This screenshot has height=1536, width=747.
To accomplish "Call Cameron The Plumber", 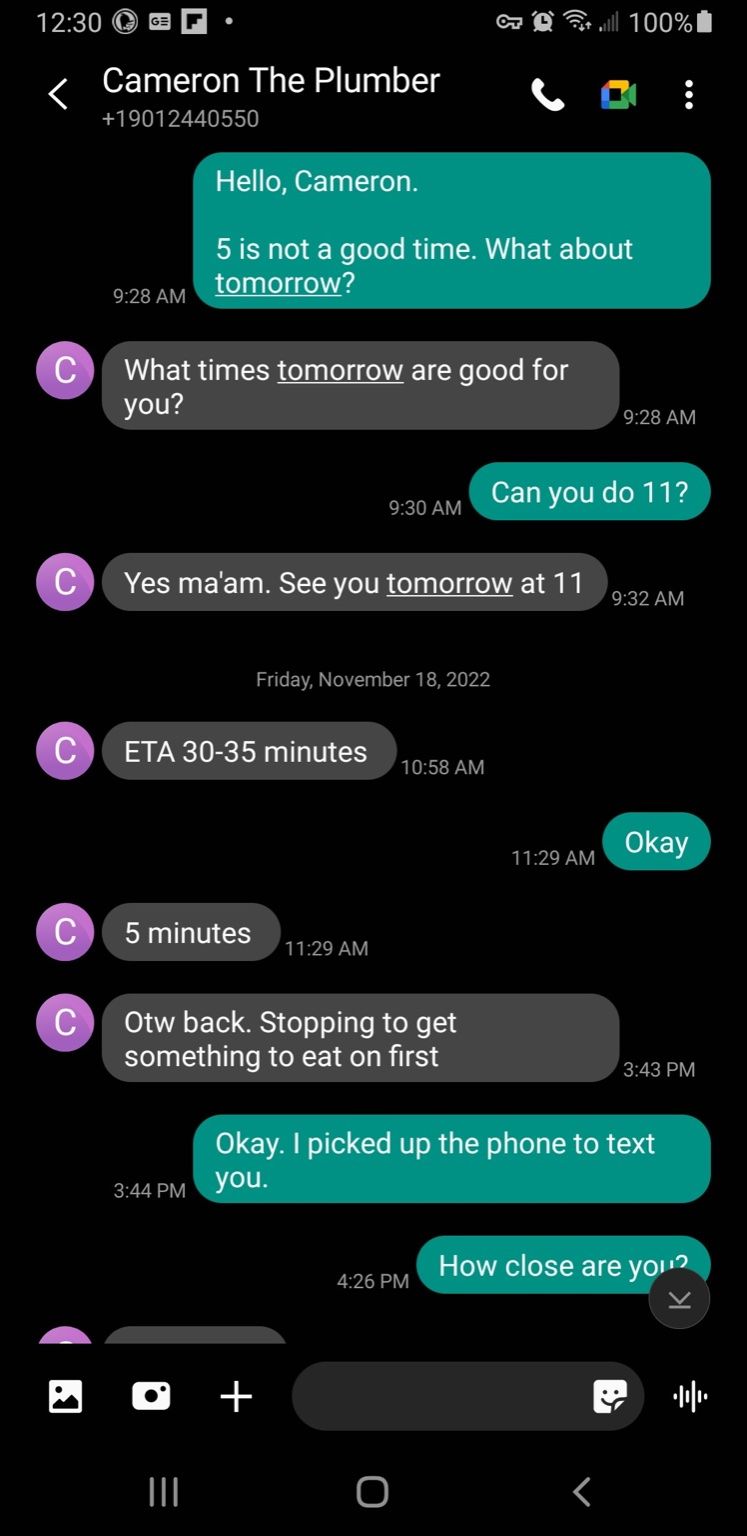I will [x=547, y=96].
